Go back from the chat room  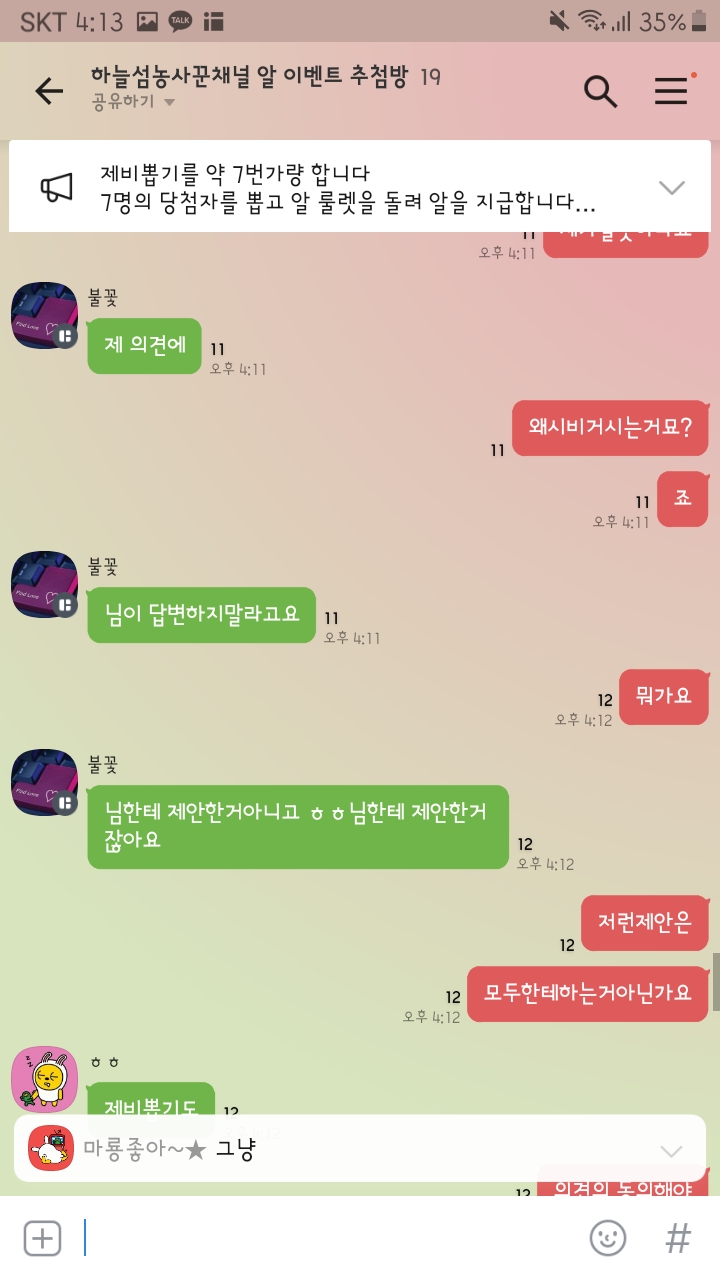[48, 91]
